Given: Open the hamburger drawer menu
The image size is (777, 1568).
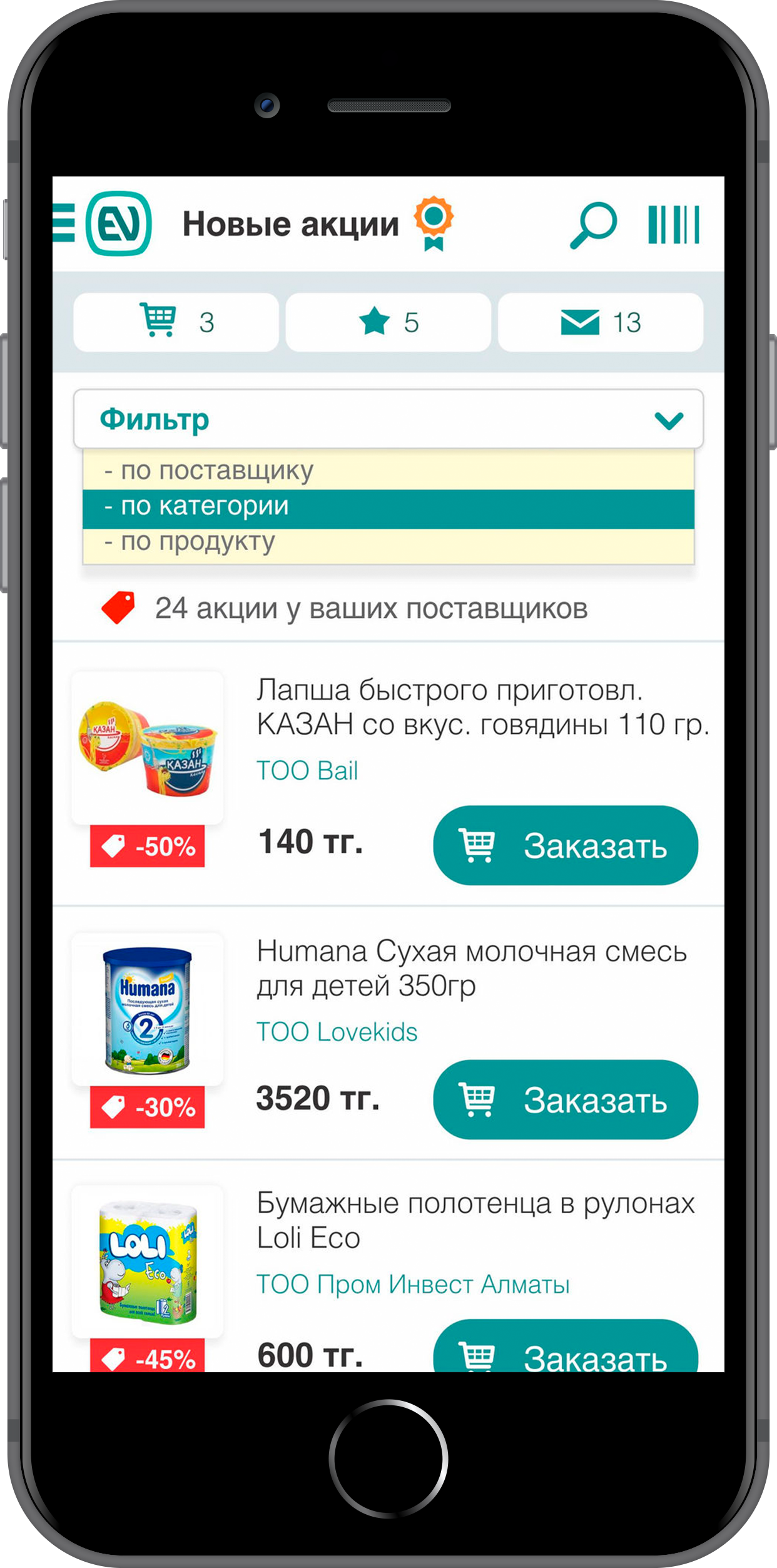Looking at the screenshot, I should coord(64,223).
